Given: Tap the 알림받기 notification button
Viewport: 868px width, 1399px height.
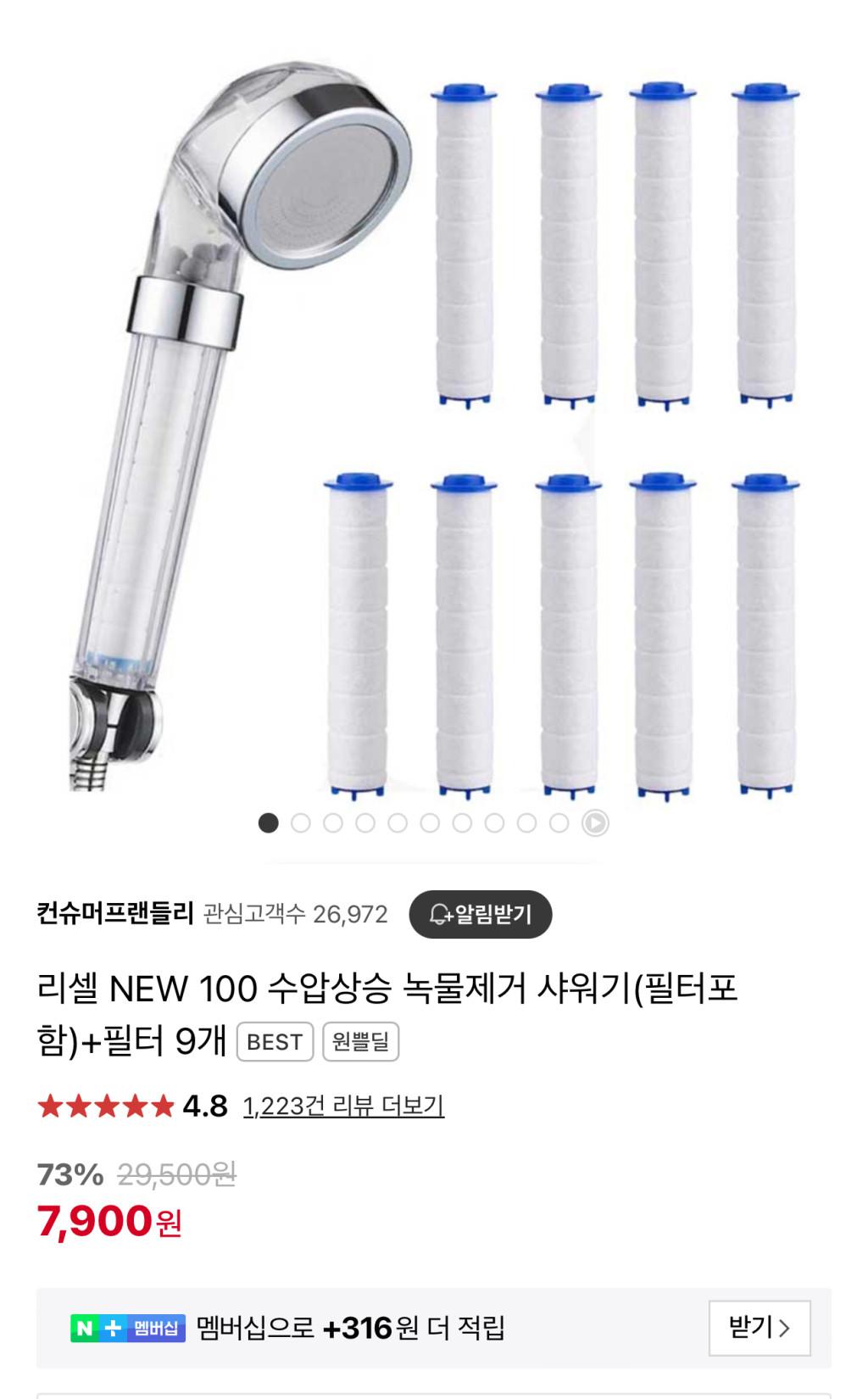Looking at the screenshot, I should pos(480,914).
